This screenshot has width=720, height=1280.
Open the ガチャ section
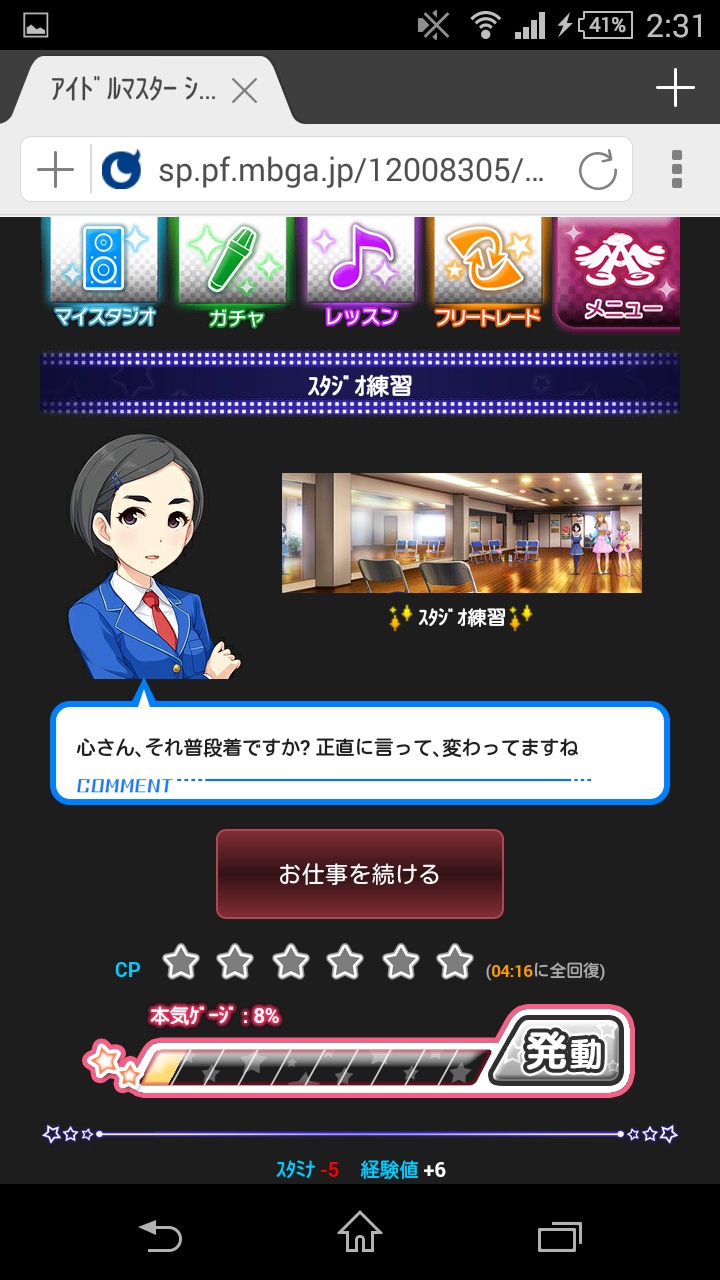tap(235, 273)
